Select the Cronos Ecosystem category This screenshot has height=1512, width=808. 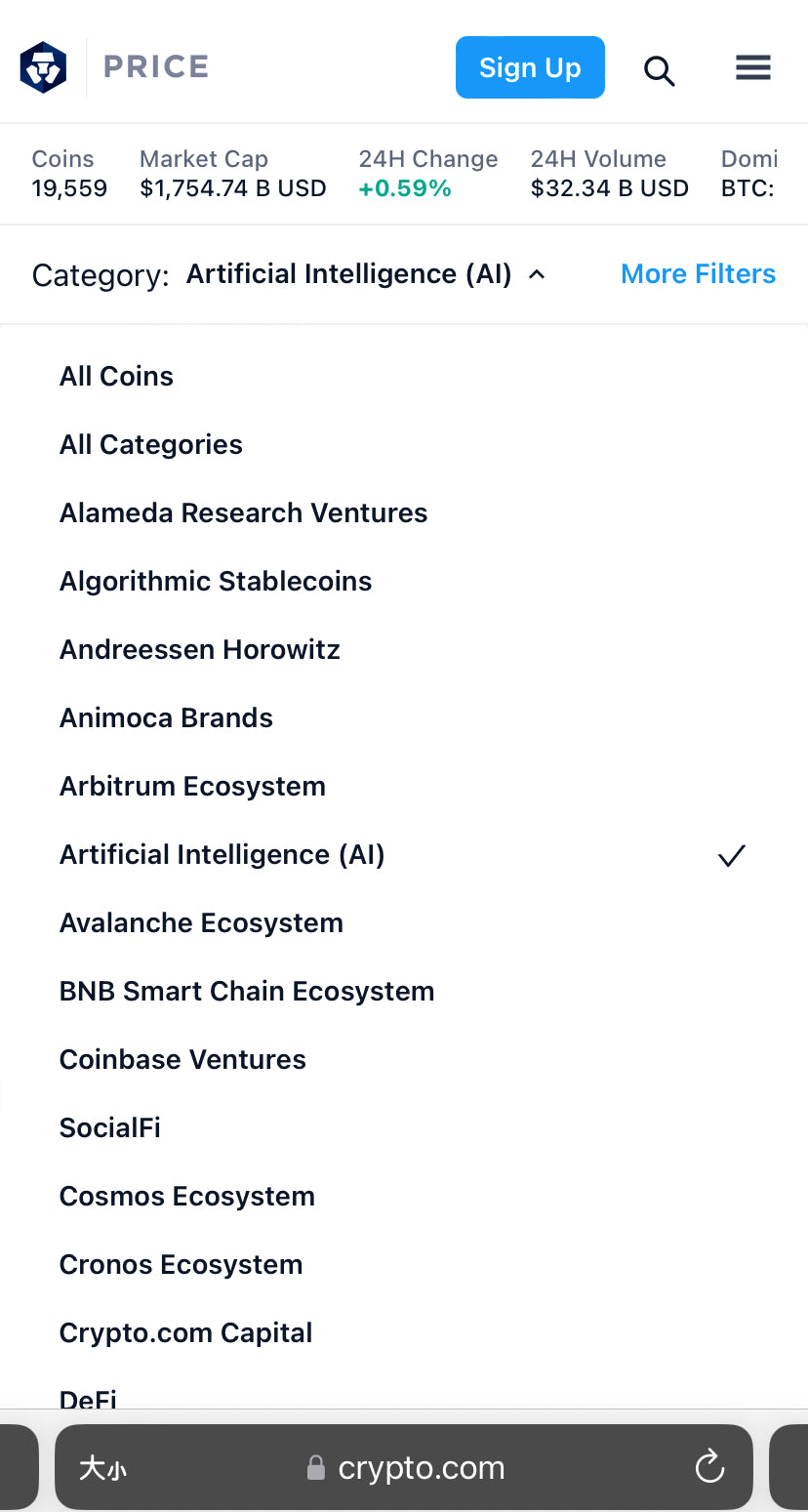pos(181,1264)
